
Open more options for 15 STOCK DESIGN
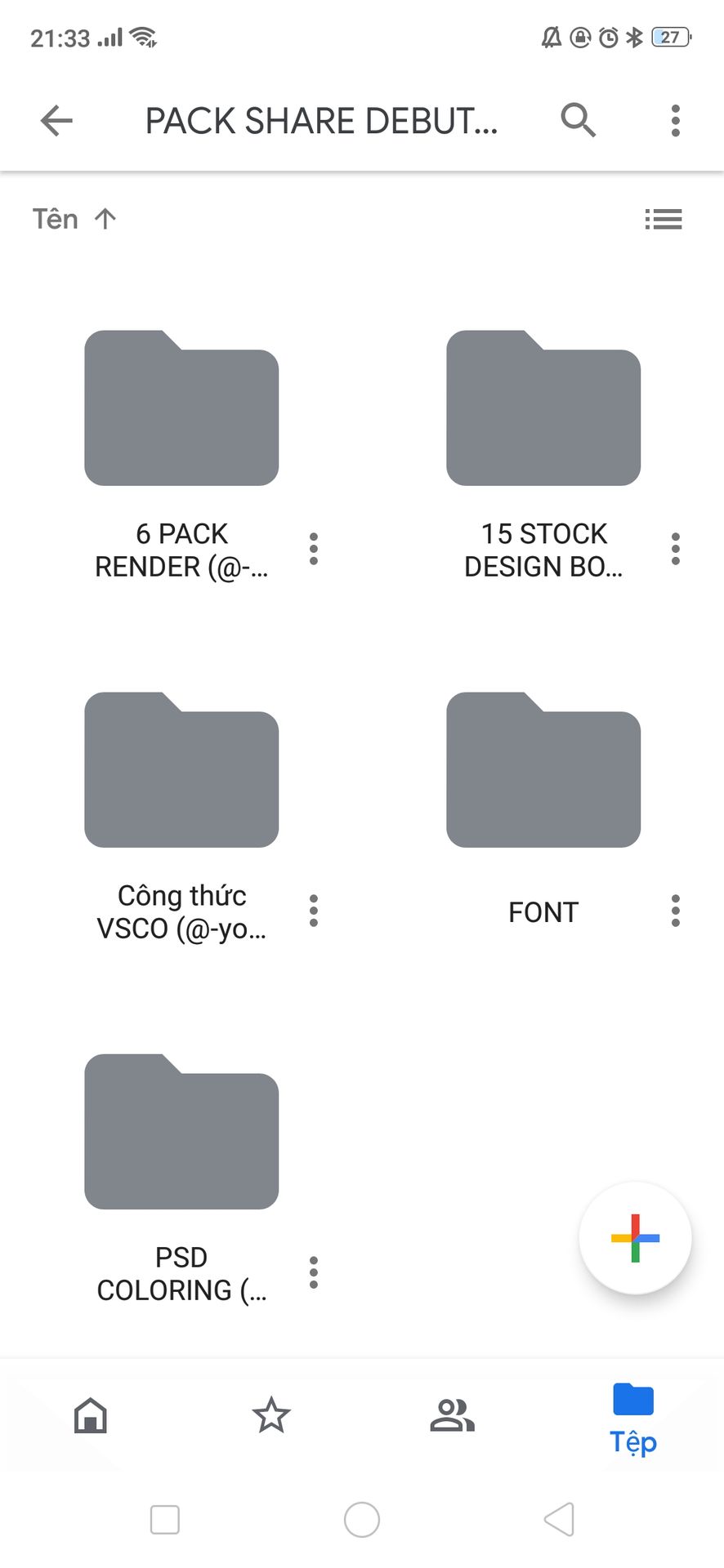coord(675,549)
